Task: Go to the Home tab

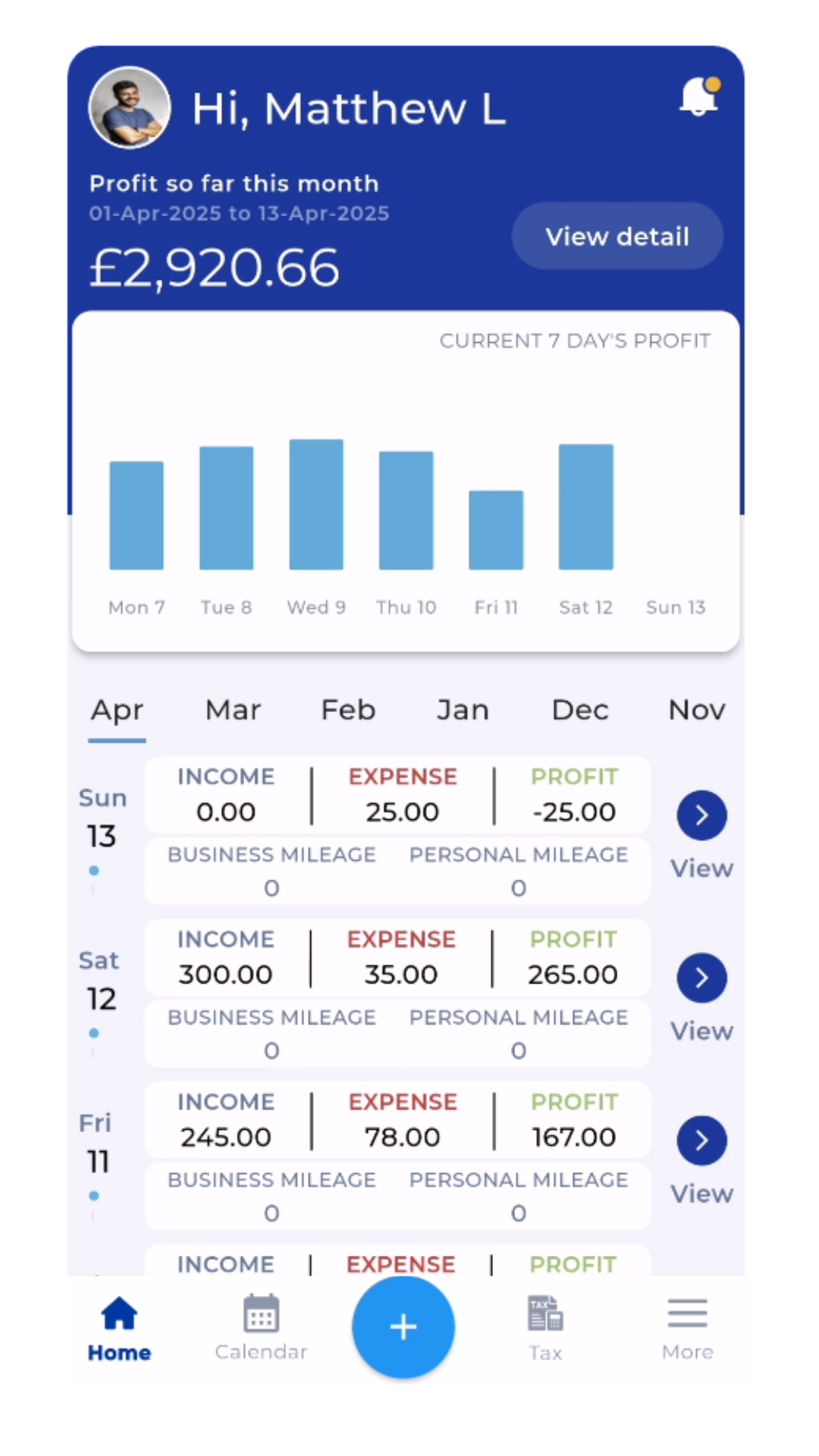Action: click(x=119, y=1329)
